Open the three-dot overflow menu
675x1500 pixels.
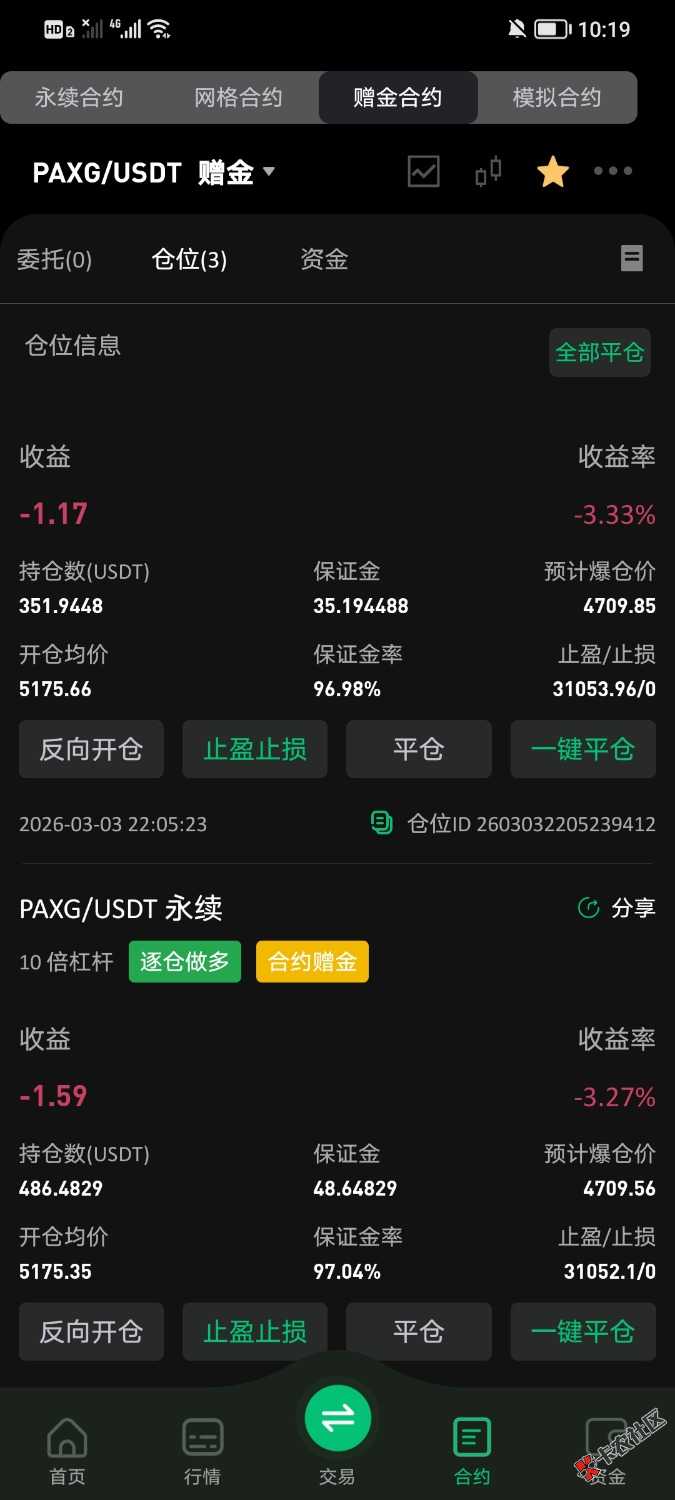pyautogui.click(x=613, y=171)
